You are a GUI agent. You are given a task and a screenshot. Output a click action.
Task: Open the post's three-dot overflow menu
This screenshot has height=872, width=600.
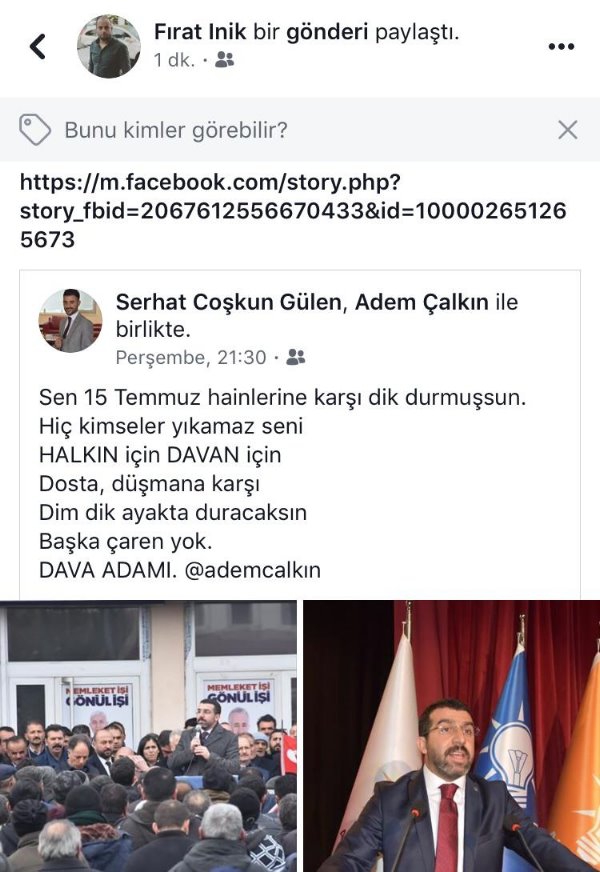pyautogui.click(x=561, y=47)
